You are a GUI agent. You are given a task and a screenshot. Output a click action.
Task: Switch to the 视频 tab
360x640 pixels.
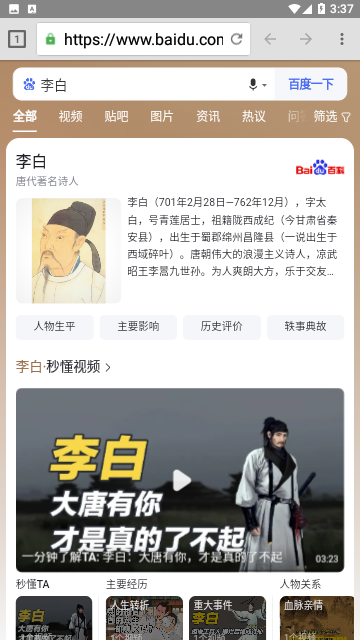[x=70, y=117]
